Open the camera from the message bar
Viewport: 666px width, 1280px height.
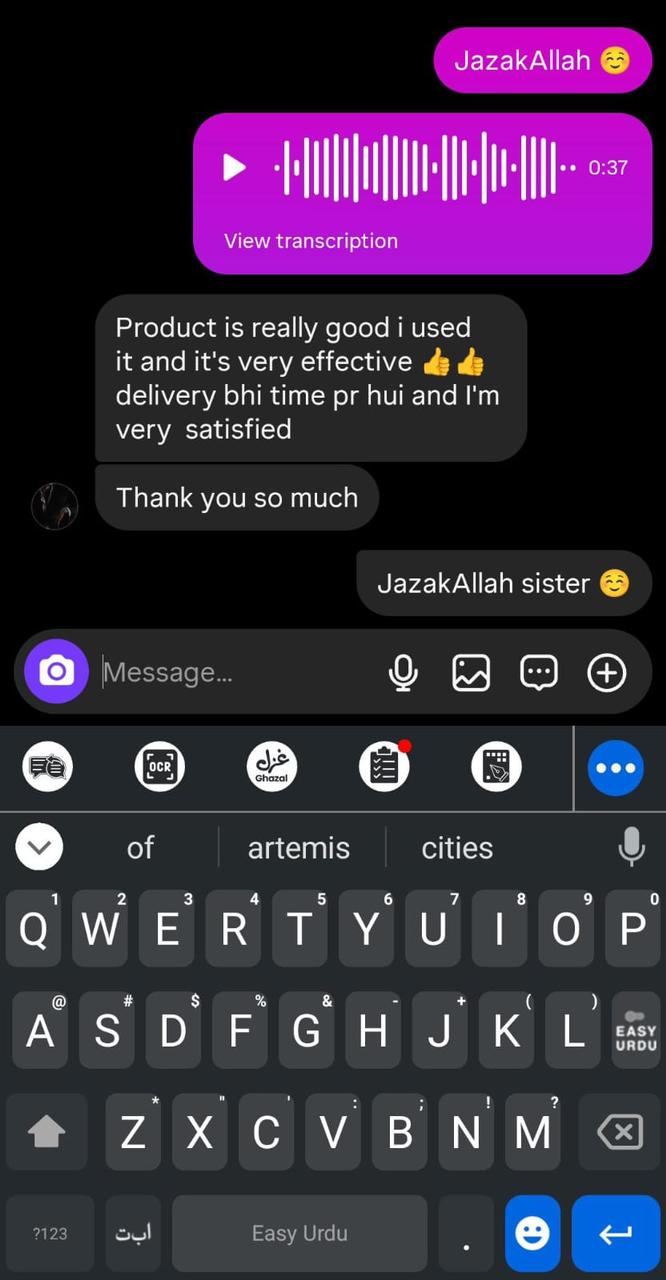coord(56,671)
